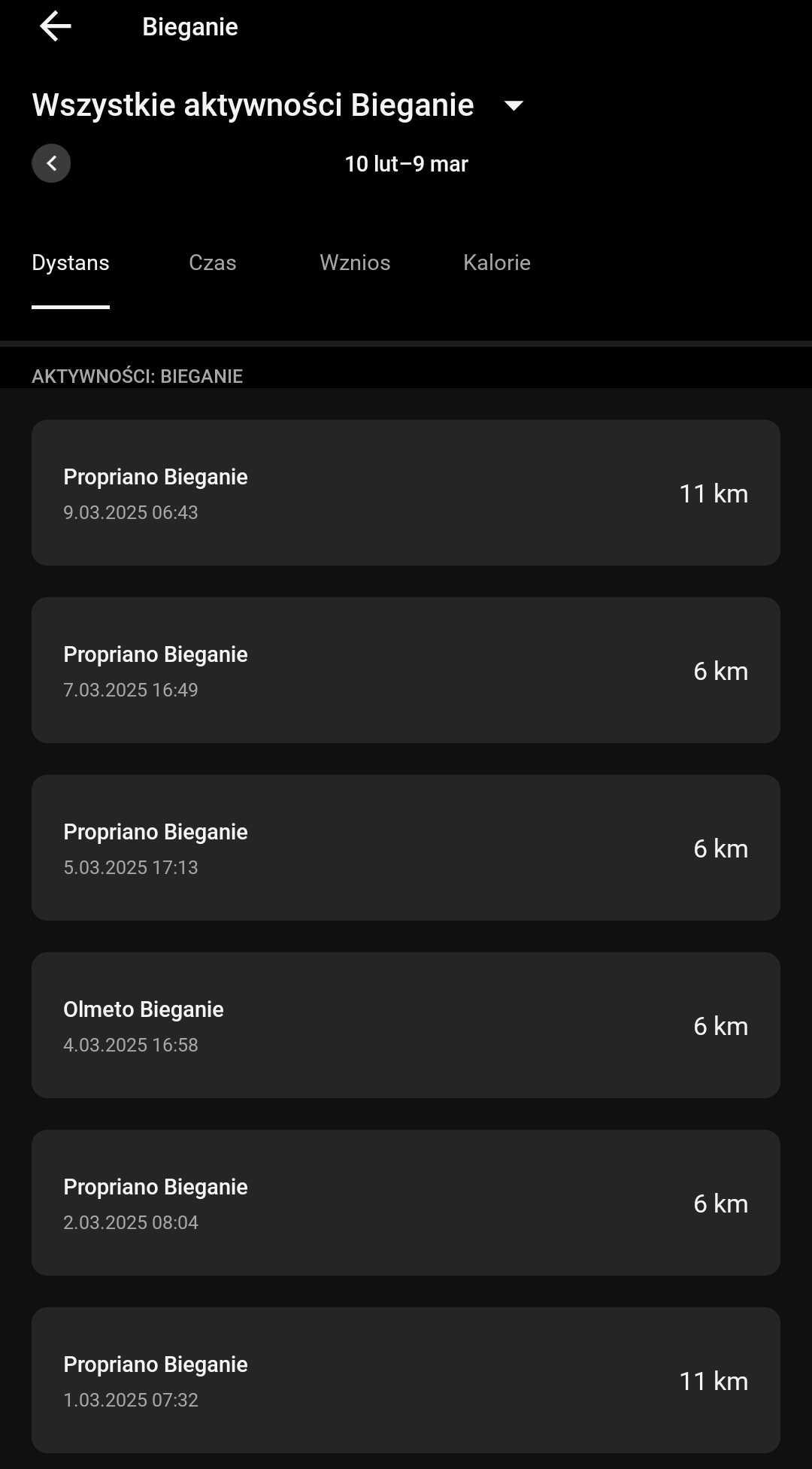The width and height of the screenshot is (812, 1469).
Task: Open the Propriano run from 7.03.2025
Action: point(406,670)
